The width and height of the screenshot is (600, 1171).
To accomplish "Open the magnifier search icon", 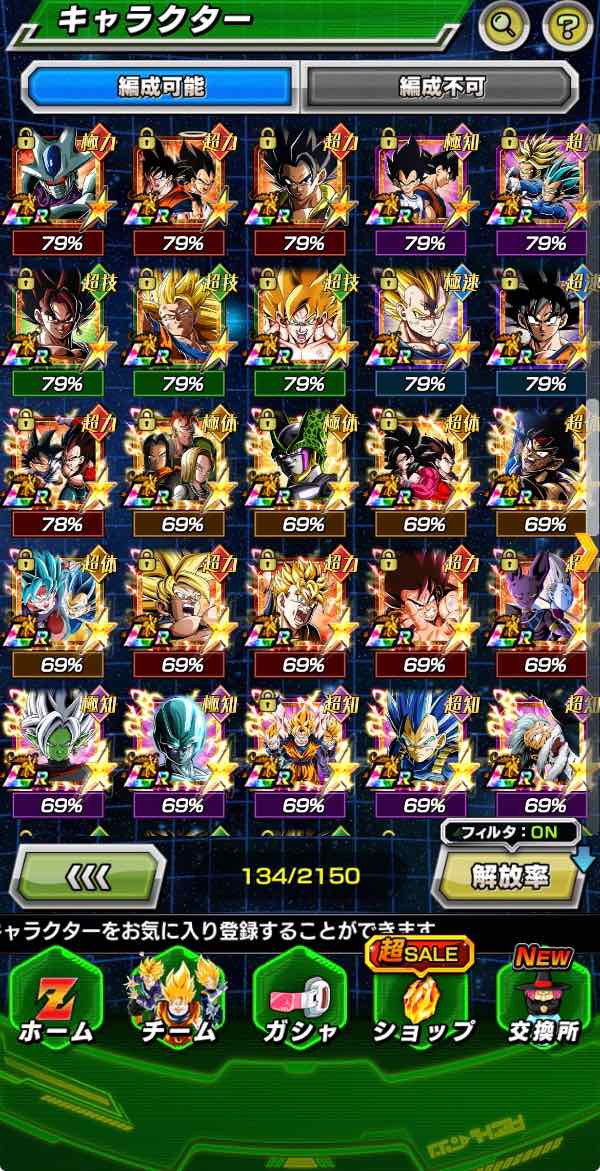I will coord(503,27).
